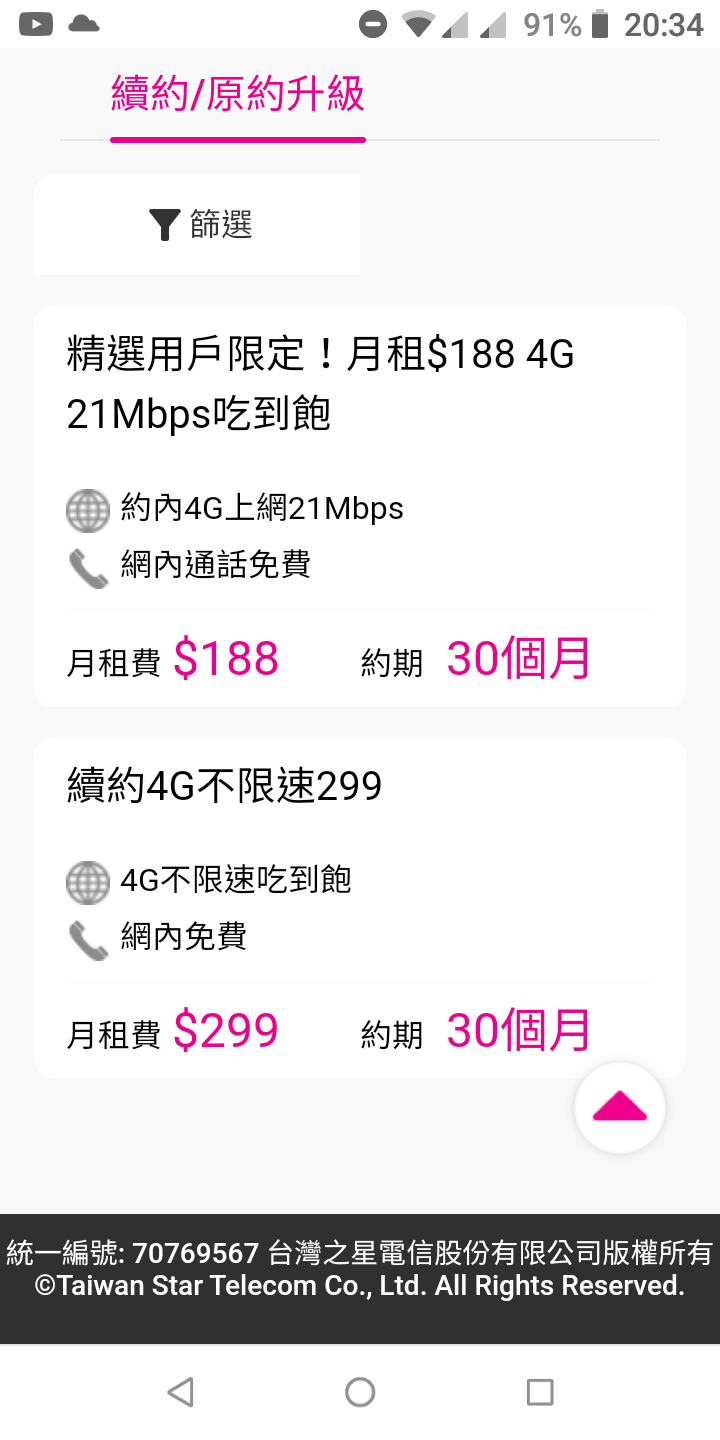
Task: Tap the YouTube icon in the status bar
Action: click(36, 24)
